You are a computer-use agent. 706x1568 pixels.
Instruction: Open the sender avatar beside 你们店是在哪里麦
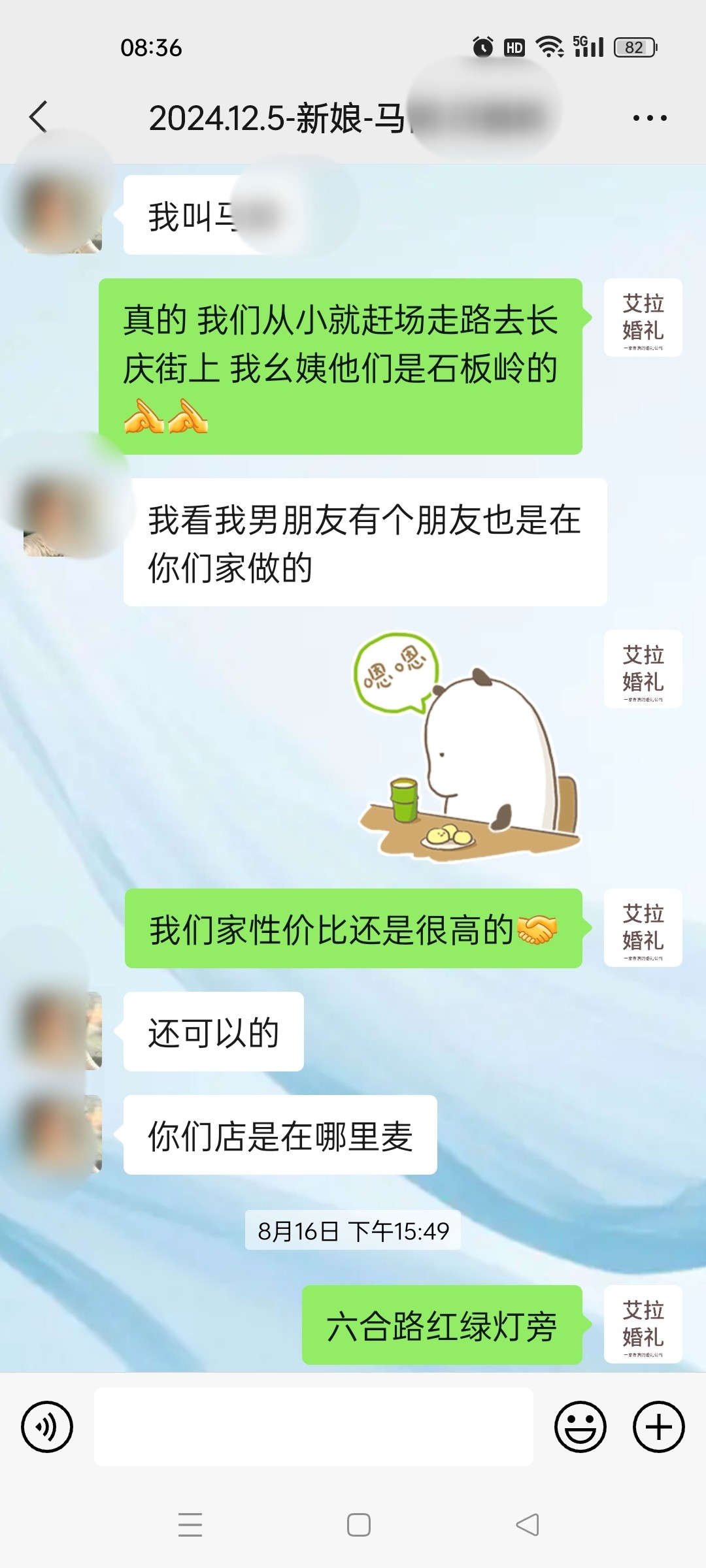(x=63, y=1134)
